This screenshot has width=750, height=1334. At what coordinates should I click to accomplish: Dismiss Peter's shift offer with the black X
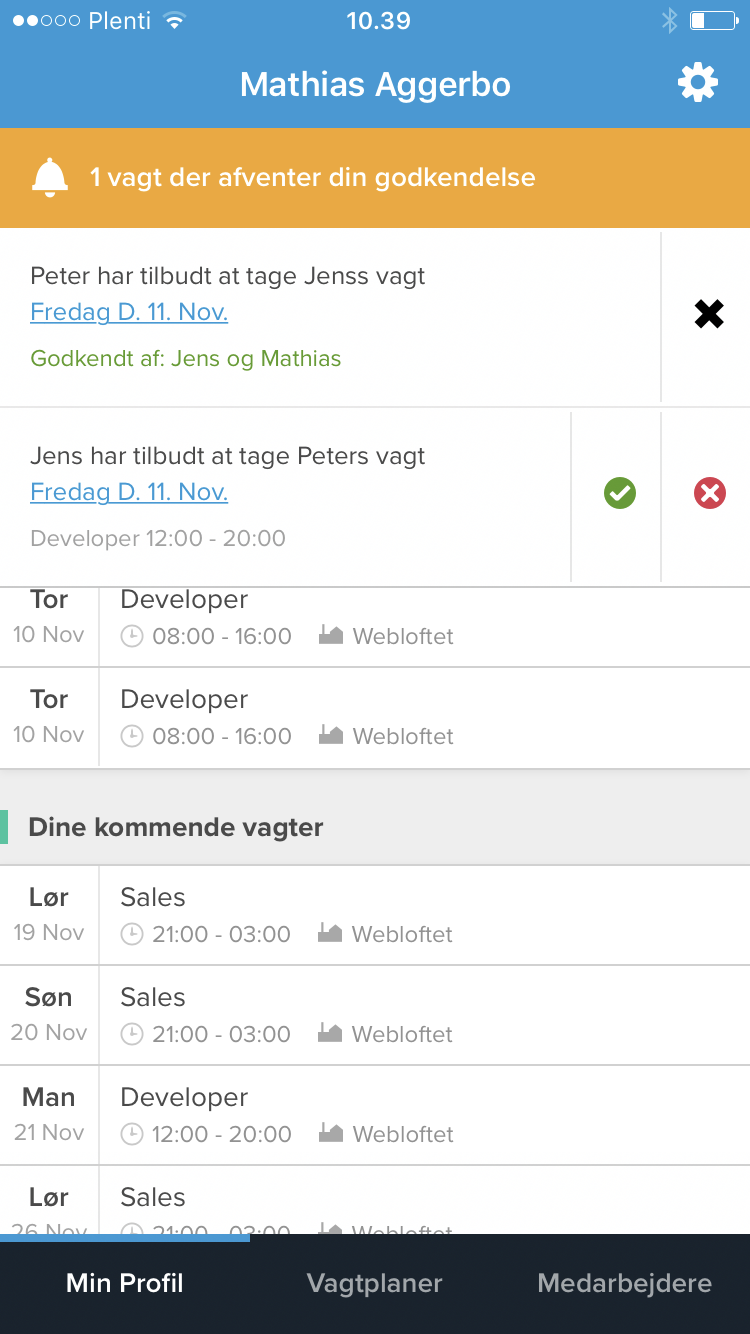[709, 313]
